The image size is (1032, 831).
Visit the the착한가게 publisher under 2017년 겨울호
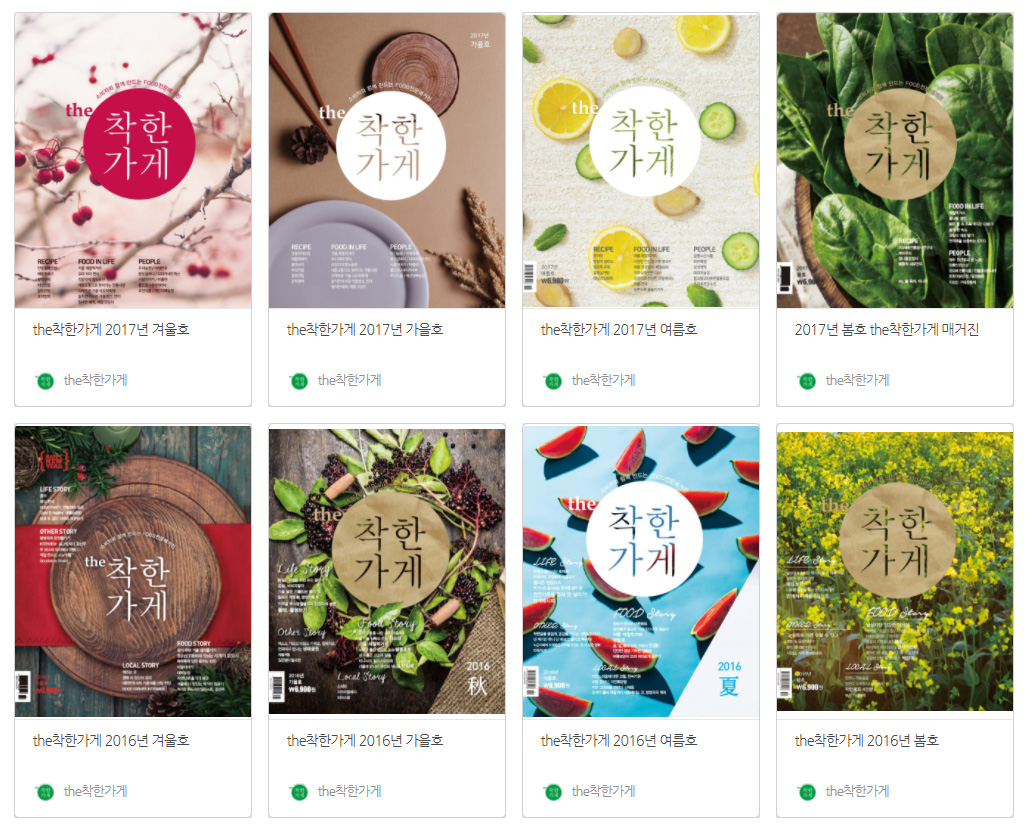pos(95,380)
